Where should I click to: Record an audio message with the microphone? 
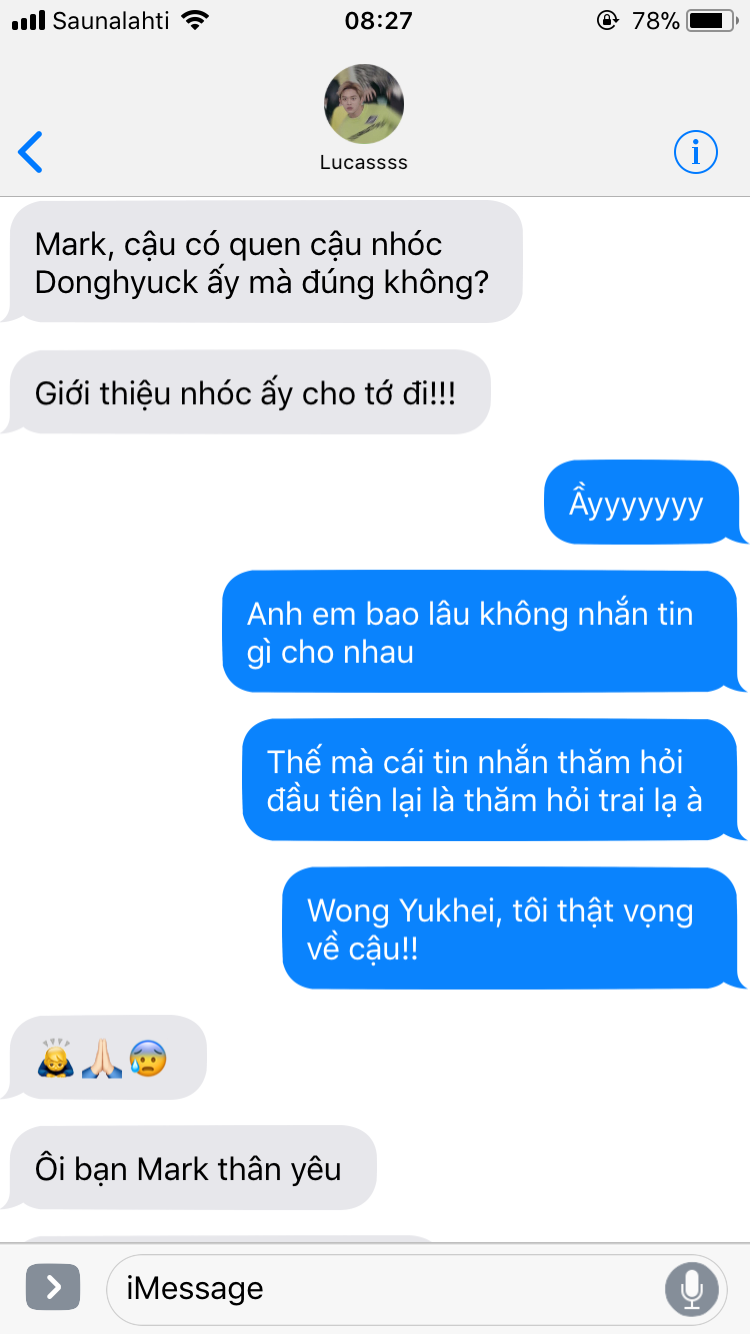tap(692, 1289)
